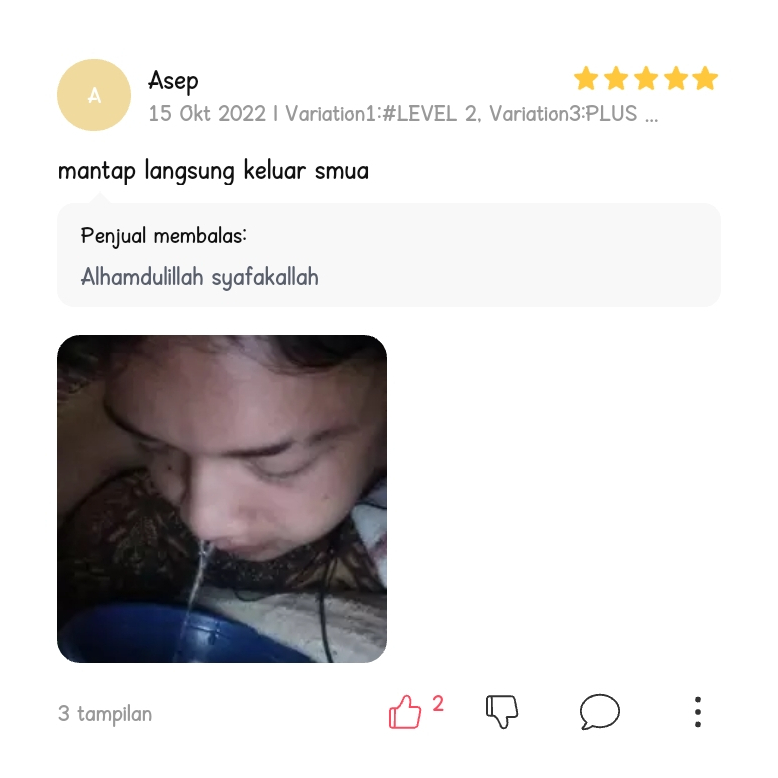Image resolution: width=778 pixels, height=778 pixels.
Task: Dislike Asep's review with thumbs down
Action: pyautogui.click(x=502, y=712)
